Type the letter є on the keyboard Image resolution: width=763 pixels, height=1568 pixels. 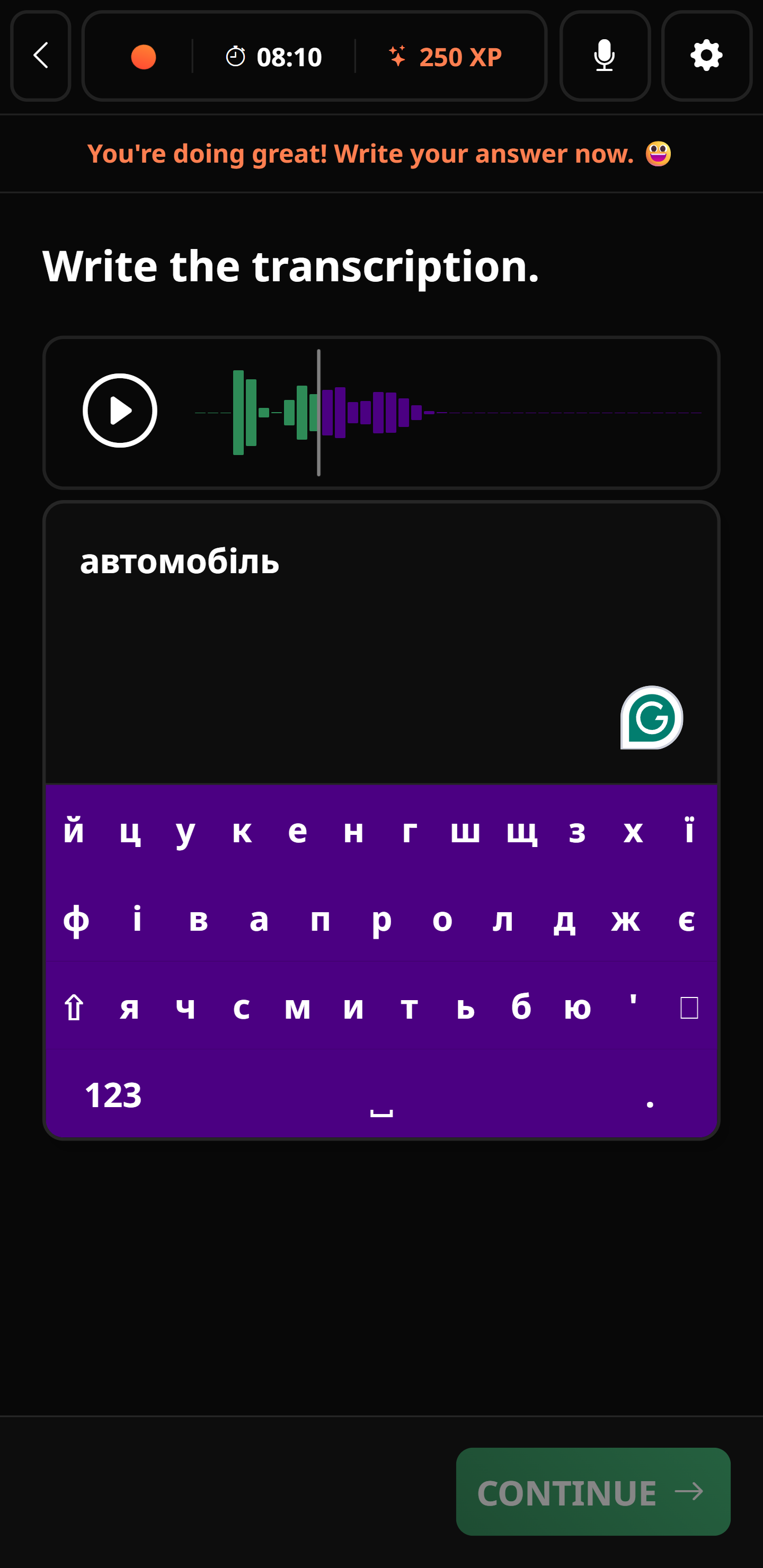(x=686, y=919)
